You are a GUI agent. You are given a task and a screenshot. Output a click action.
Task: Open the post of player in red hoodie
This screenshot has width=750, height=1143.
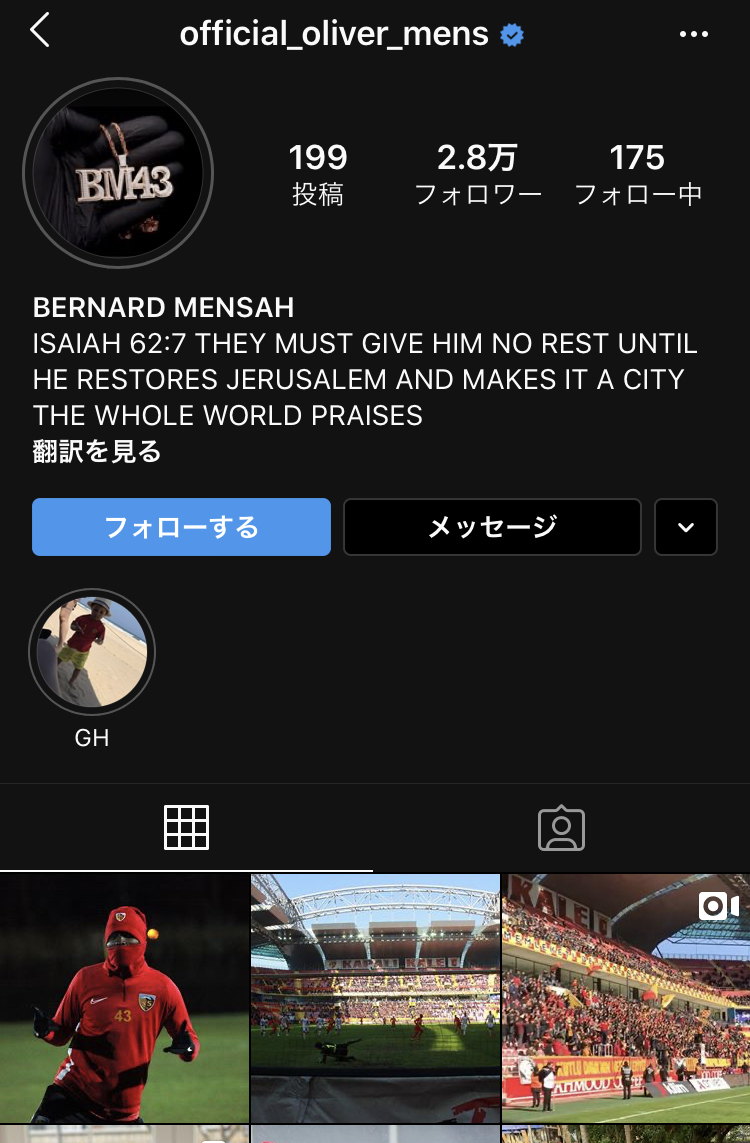[x=124, y=998]
